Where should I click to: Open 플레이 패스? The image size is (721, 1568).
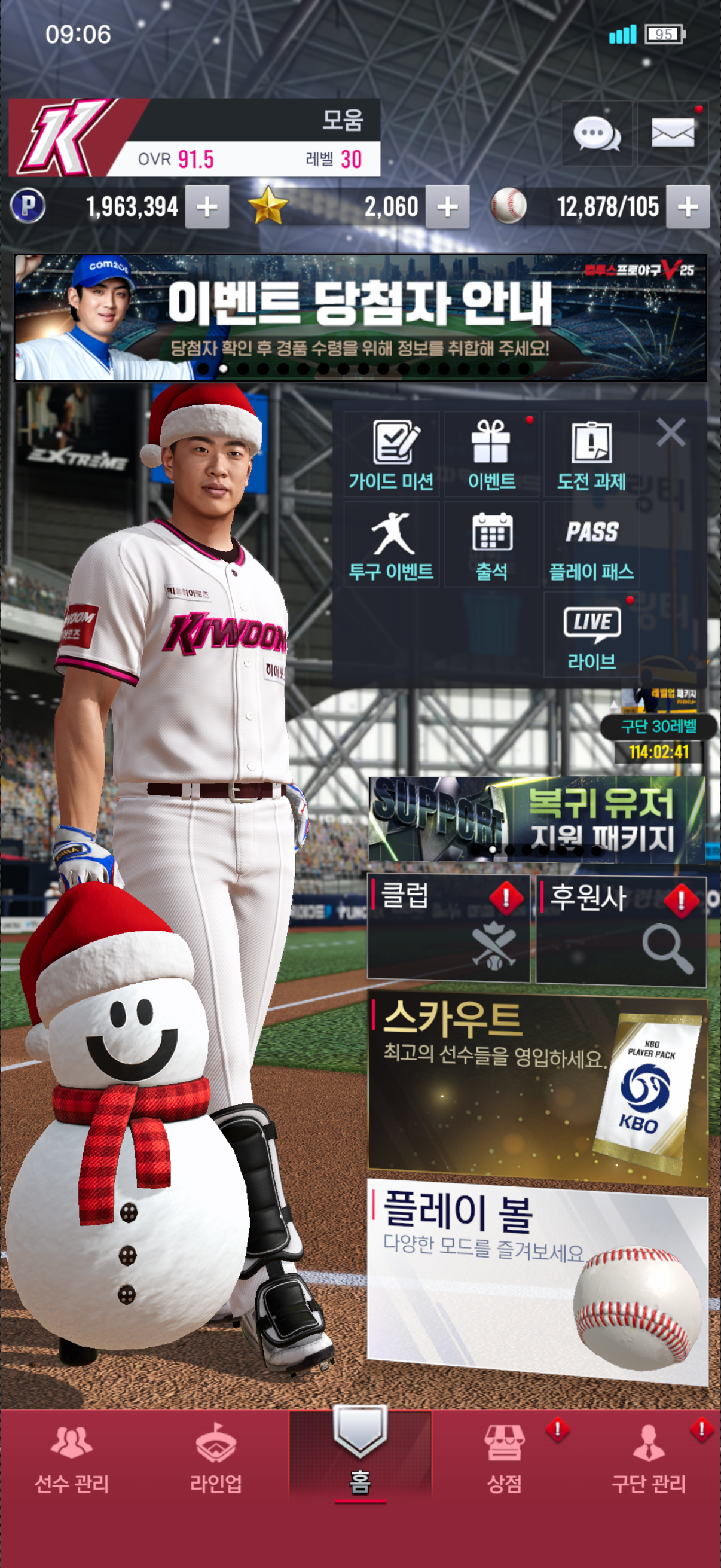tap(591, 545)
